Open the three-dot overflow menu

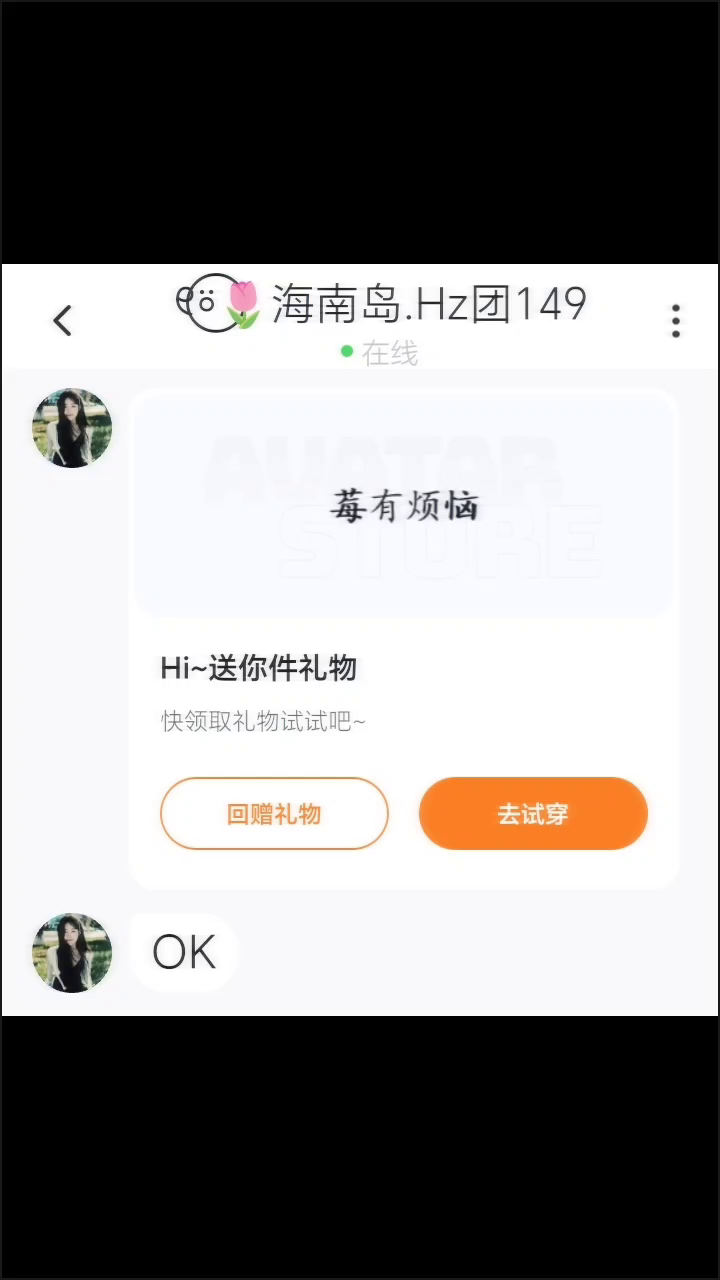[676, 321]
